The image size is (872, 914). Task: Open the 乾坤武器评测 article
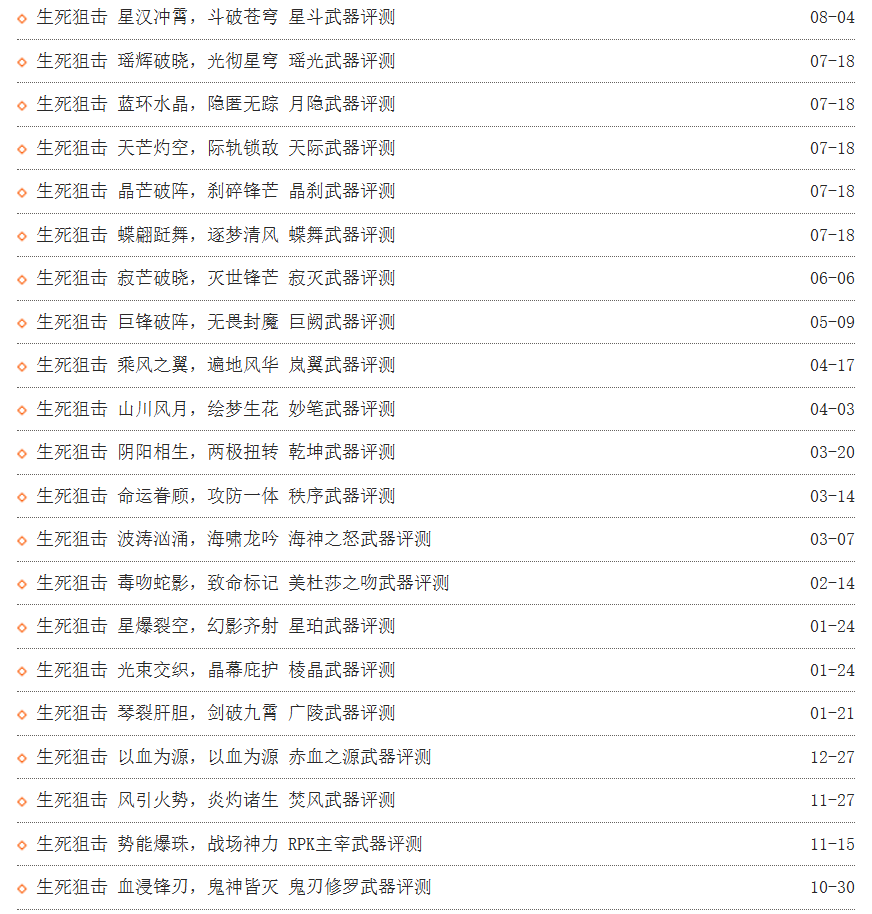[215, 452]
